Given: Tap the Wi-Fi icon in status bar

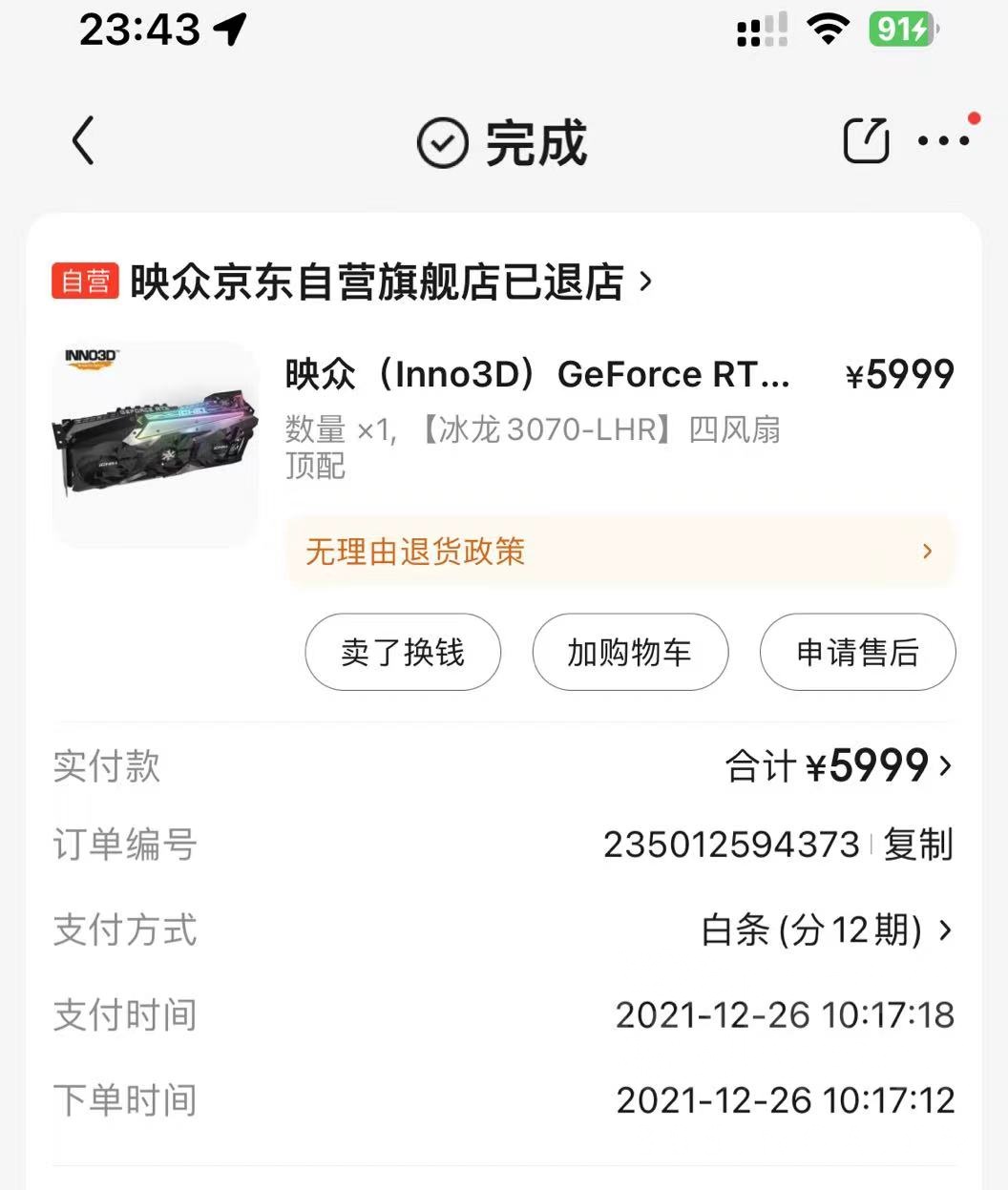Looking at the screenshot, I should 827,29.
